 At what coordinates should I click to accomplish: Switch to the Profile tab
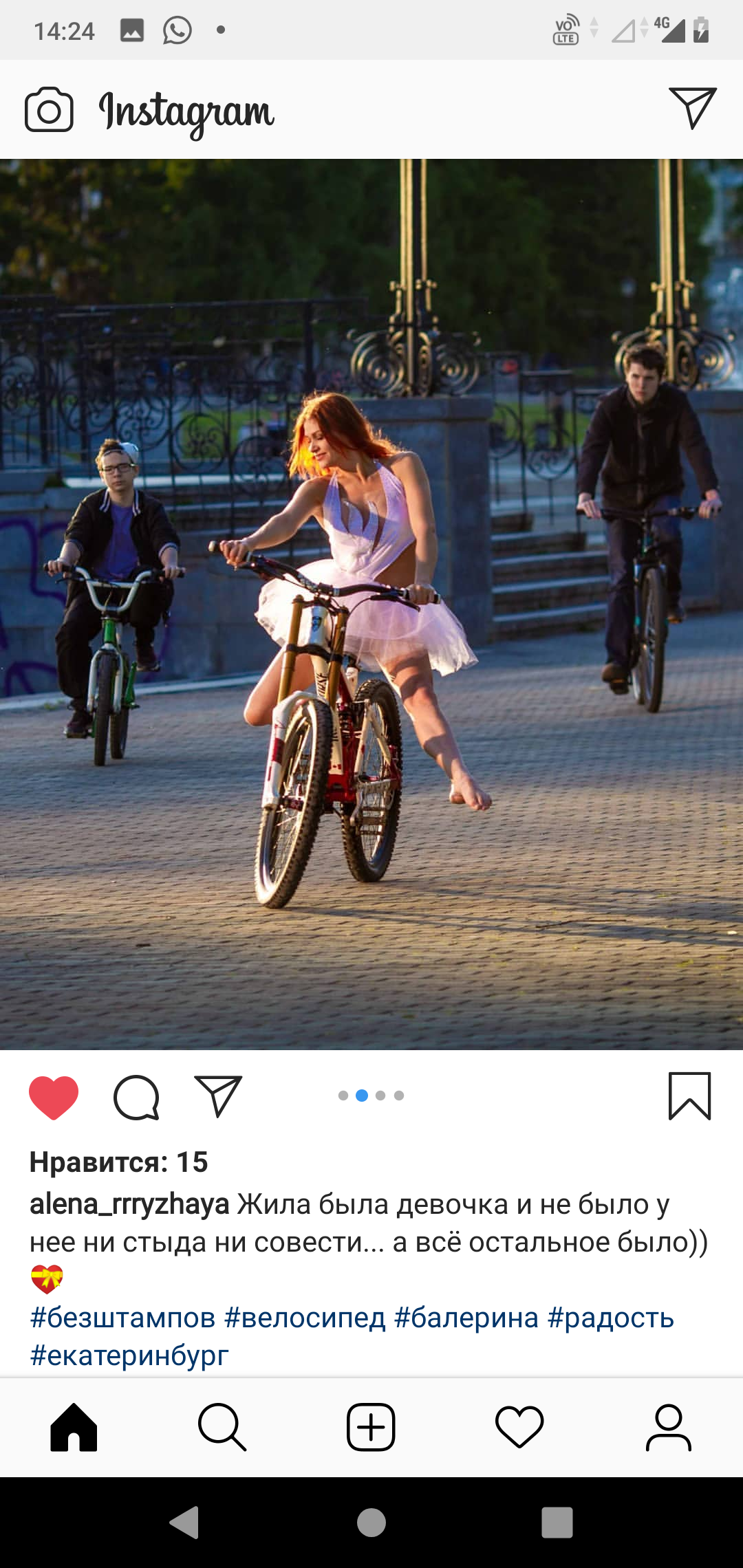point(668,1427)
